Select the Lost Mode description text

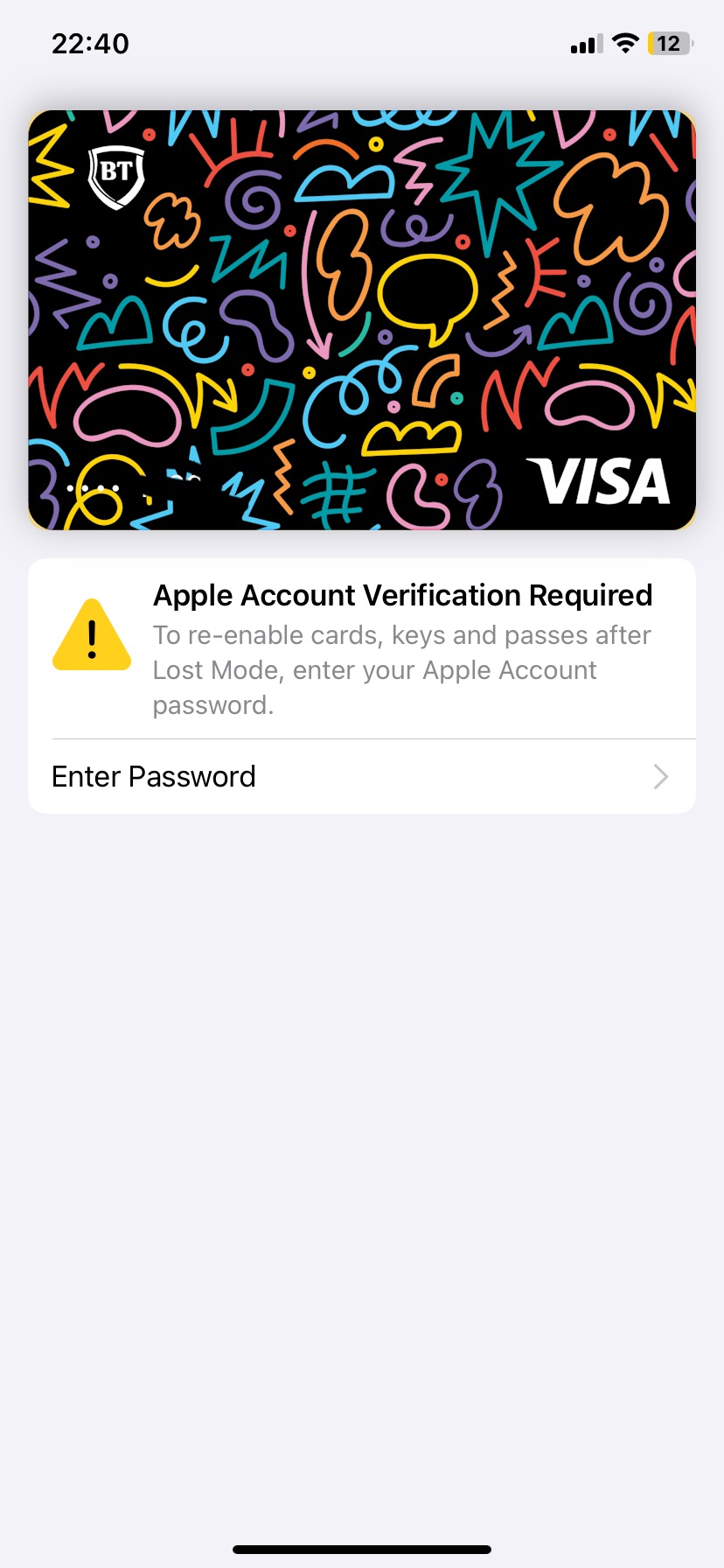(402, 669)
